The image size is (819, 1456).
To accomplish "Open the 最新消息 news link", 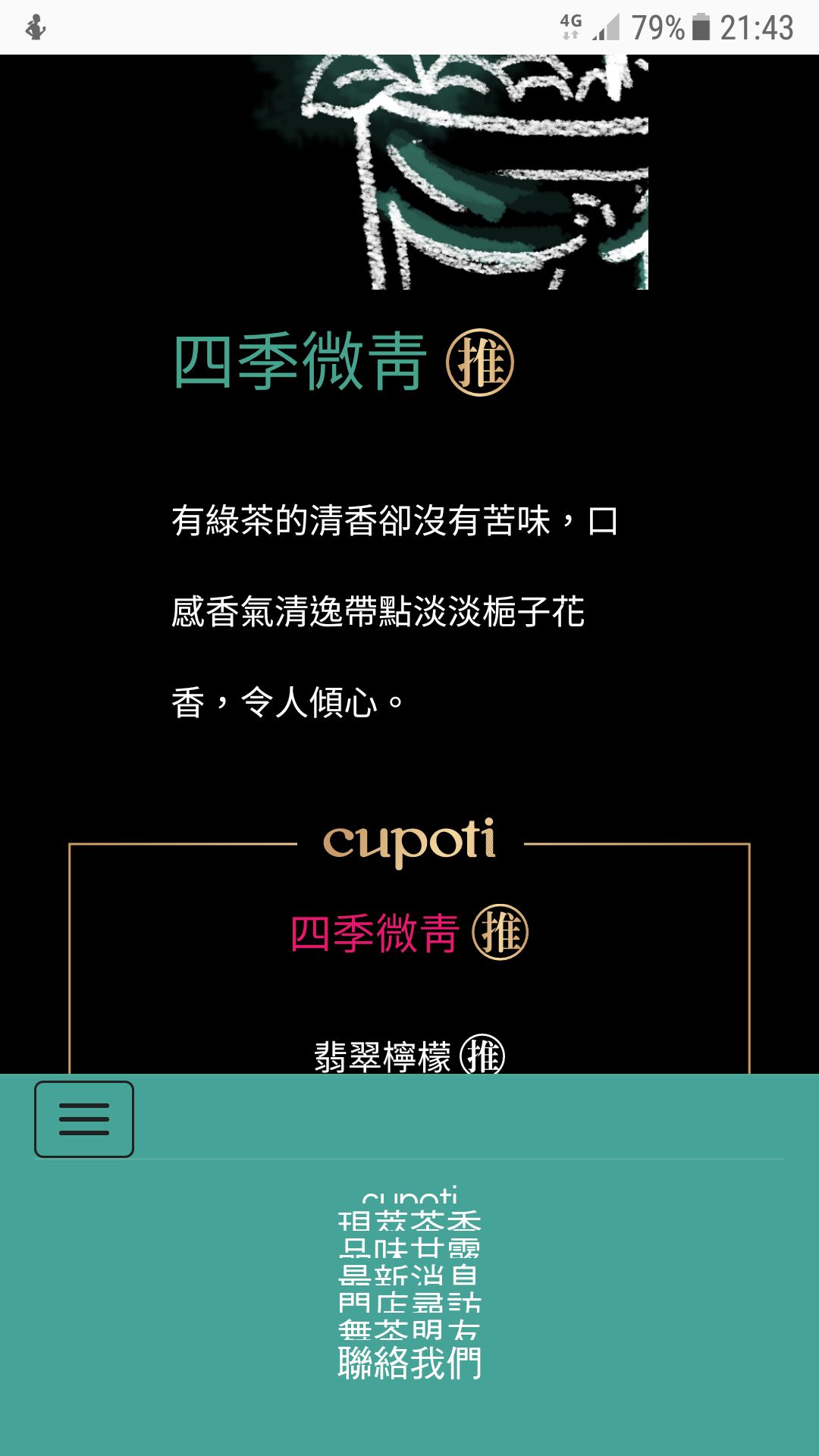I will click(x=409, y=1276).
